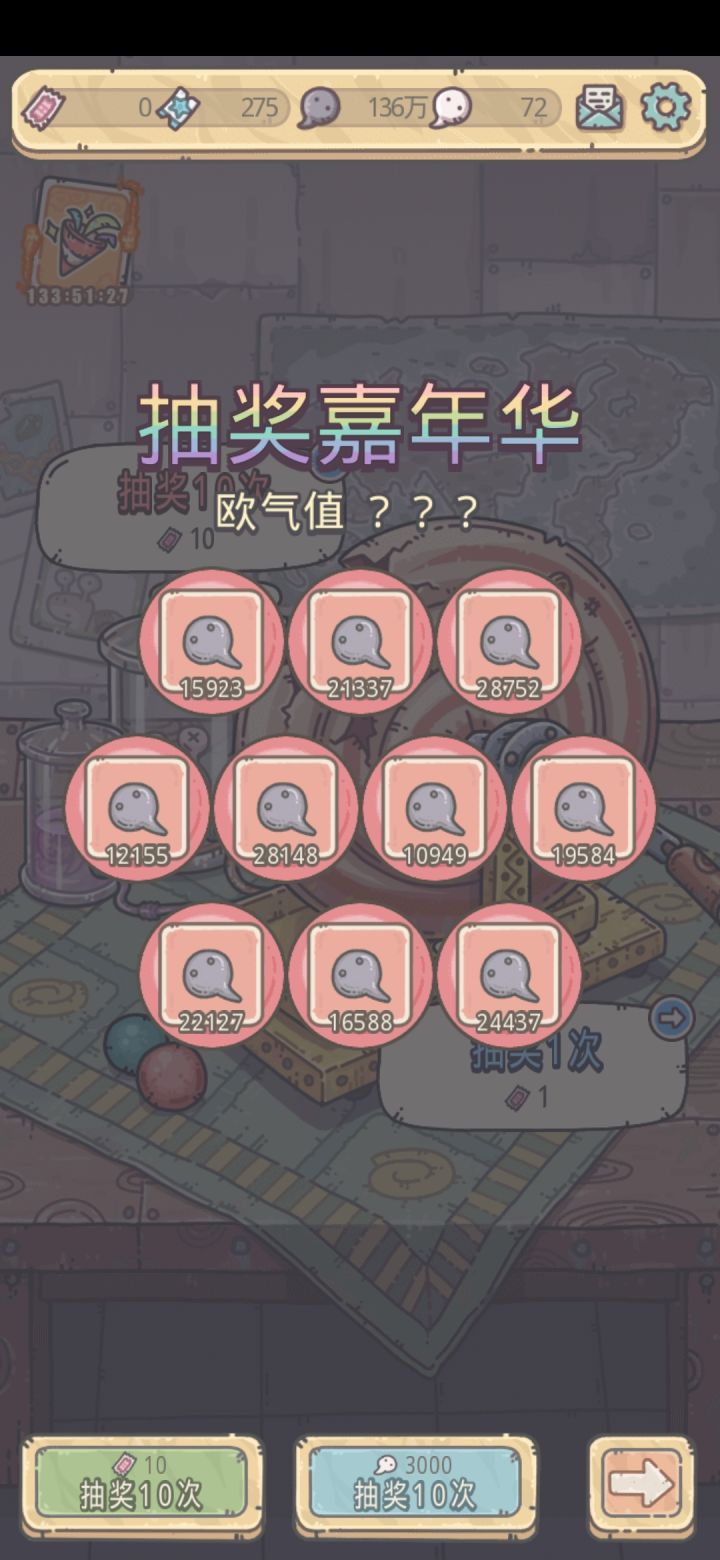Select the star currency icon showing 275
Viewport: 720px width, 1560px height.
[x=176, y=106]
